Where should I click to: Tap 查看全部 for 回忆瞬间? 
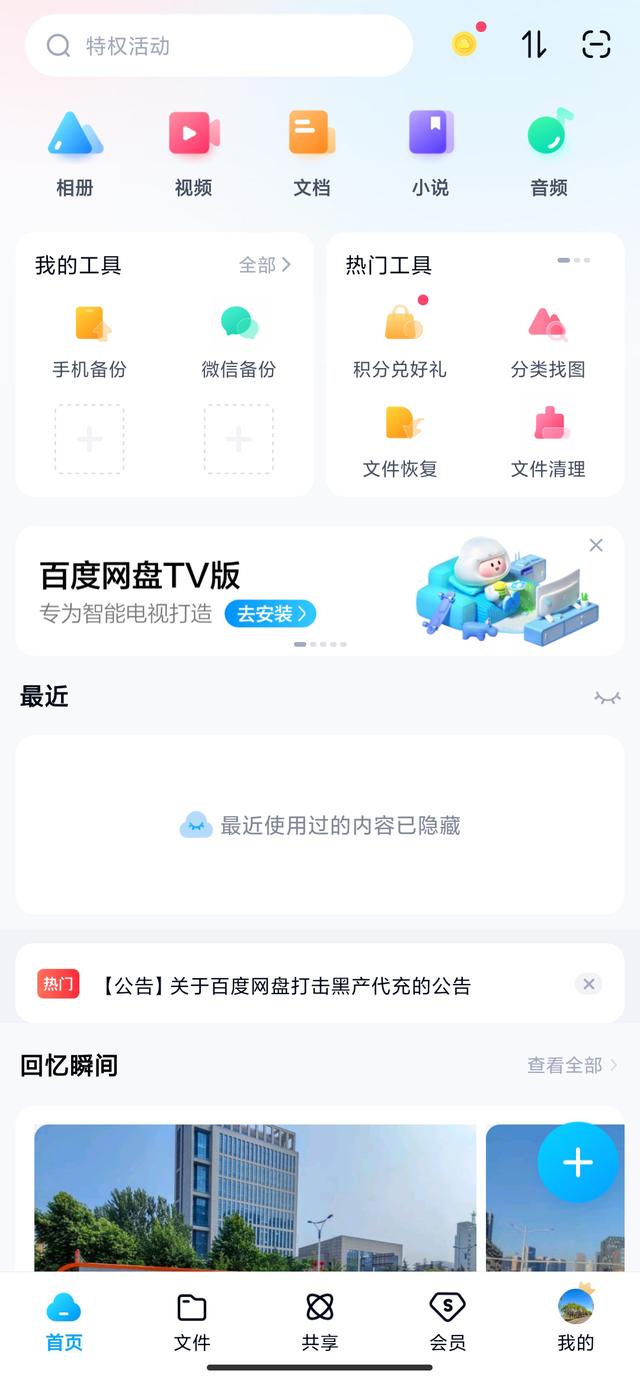(x=572, y=1065)
